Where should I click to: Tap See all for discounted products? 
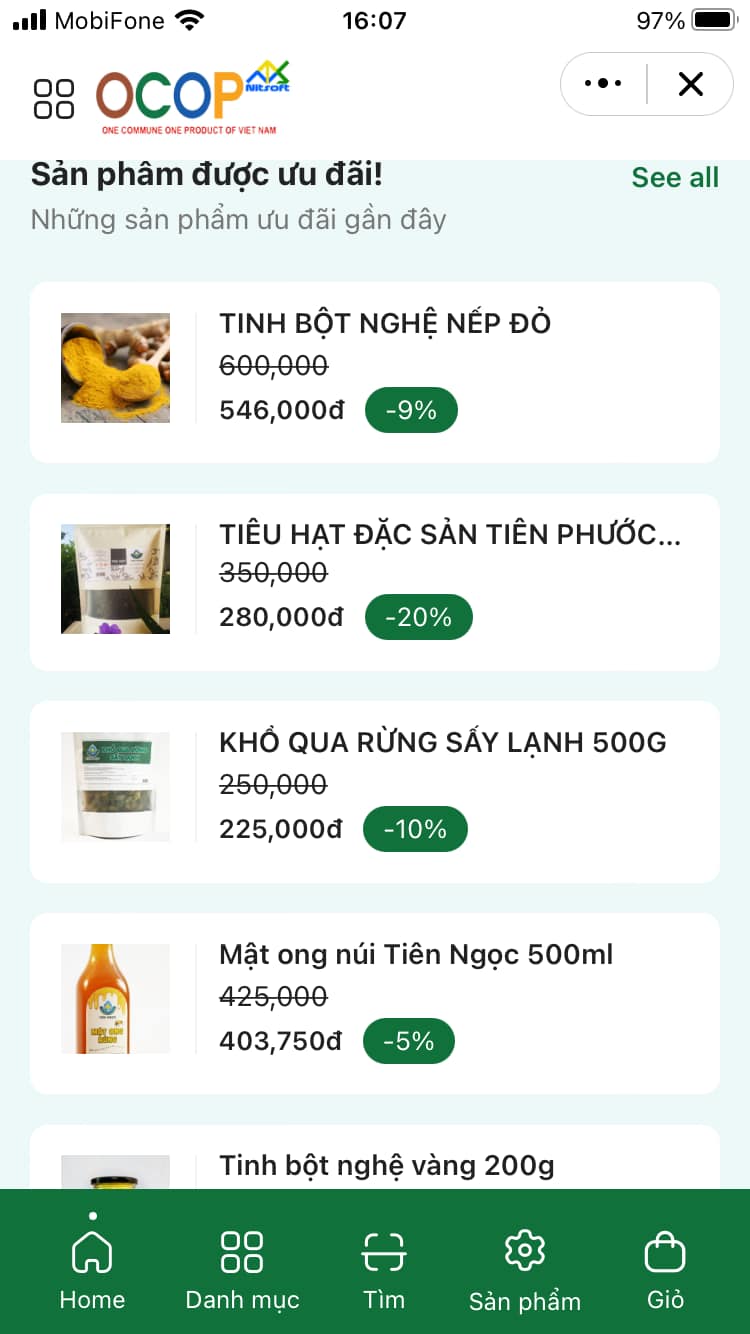point(675,177)
